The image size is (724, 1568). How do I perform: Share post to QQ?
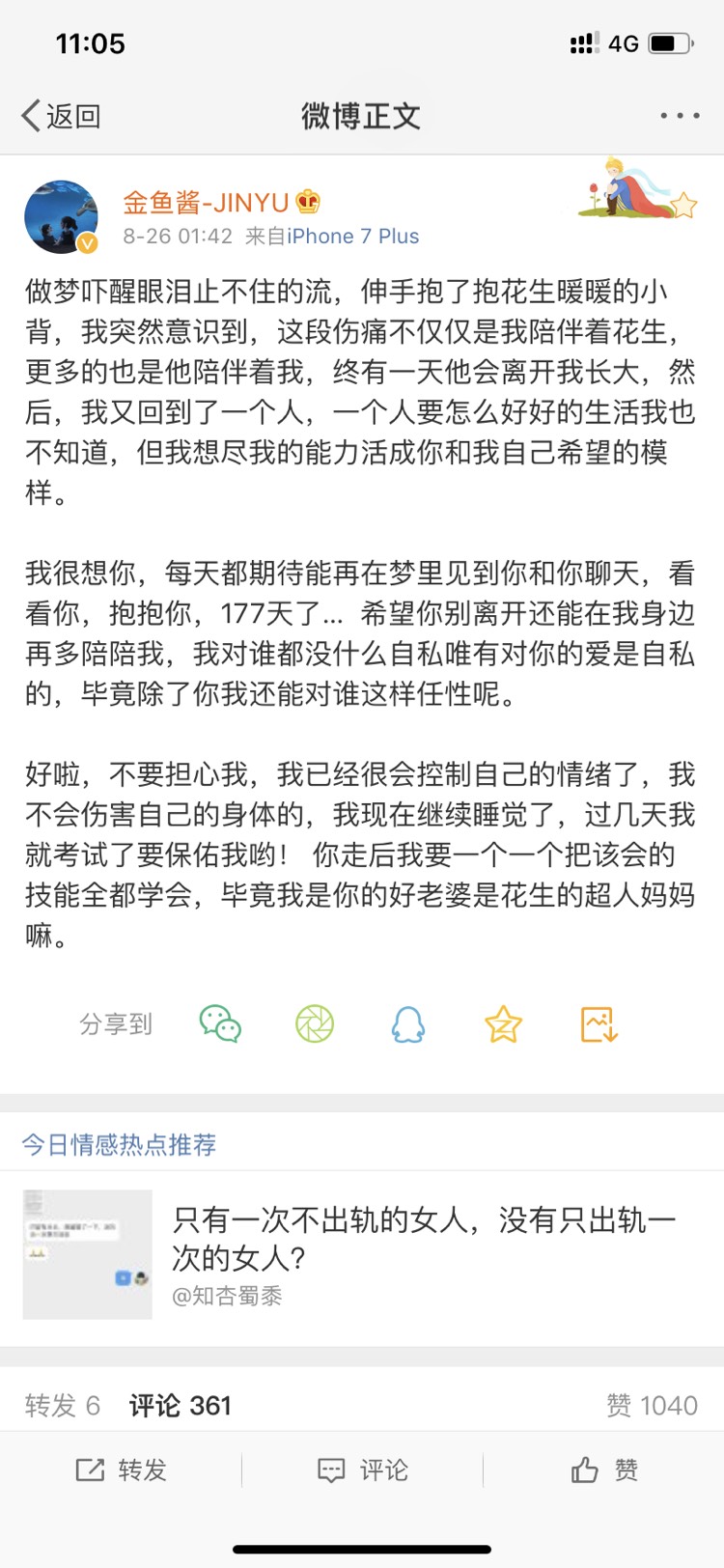(x=408, y=1023)
